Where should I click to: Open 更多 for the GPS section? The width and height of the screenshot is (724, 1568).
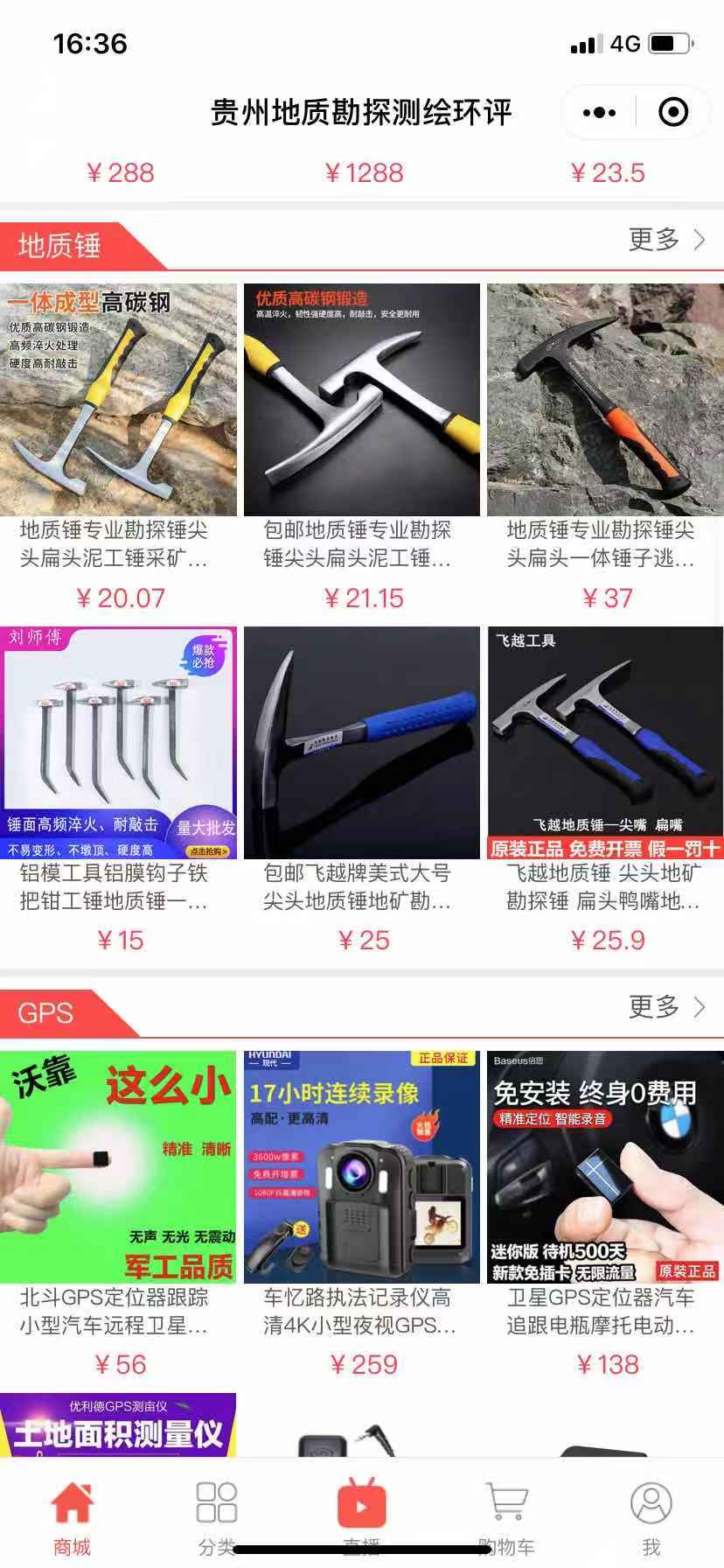[666, 1007]
